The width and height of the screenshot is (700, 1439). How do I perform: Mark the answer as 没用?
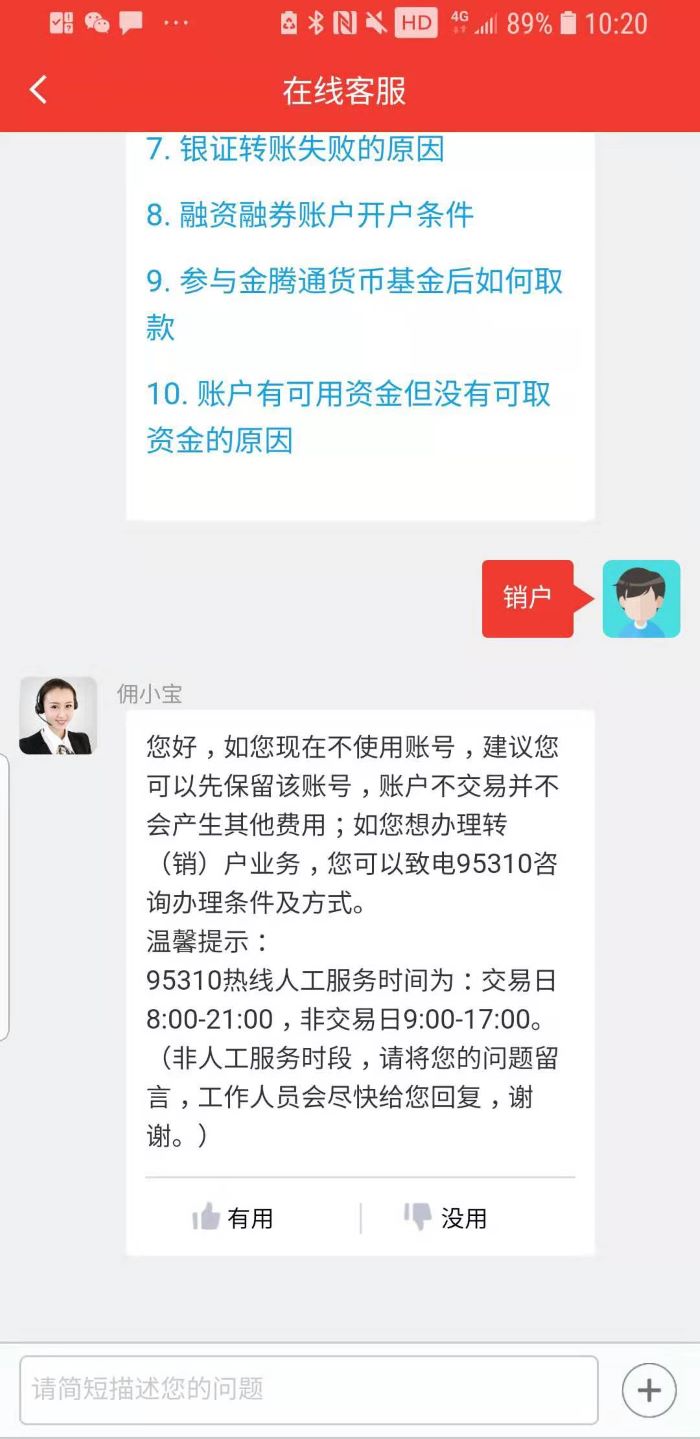tap(446, 1217)
